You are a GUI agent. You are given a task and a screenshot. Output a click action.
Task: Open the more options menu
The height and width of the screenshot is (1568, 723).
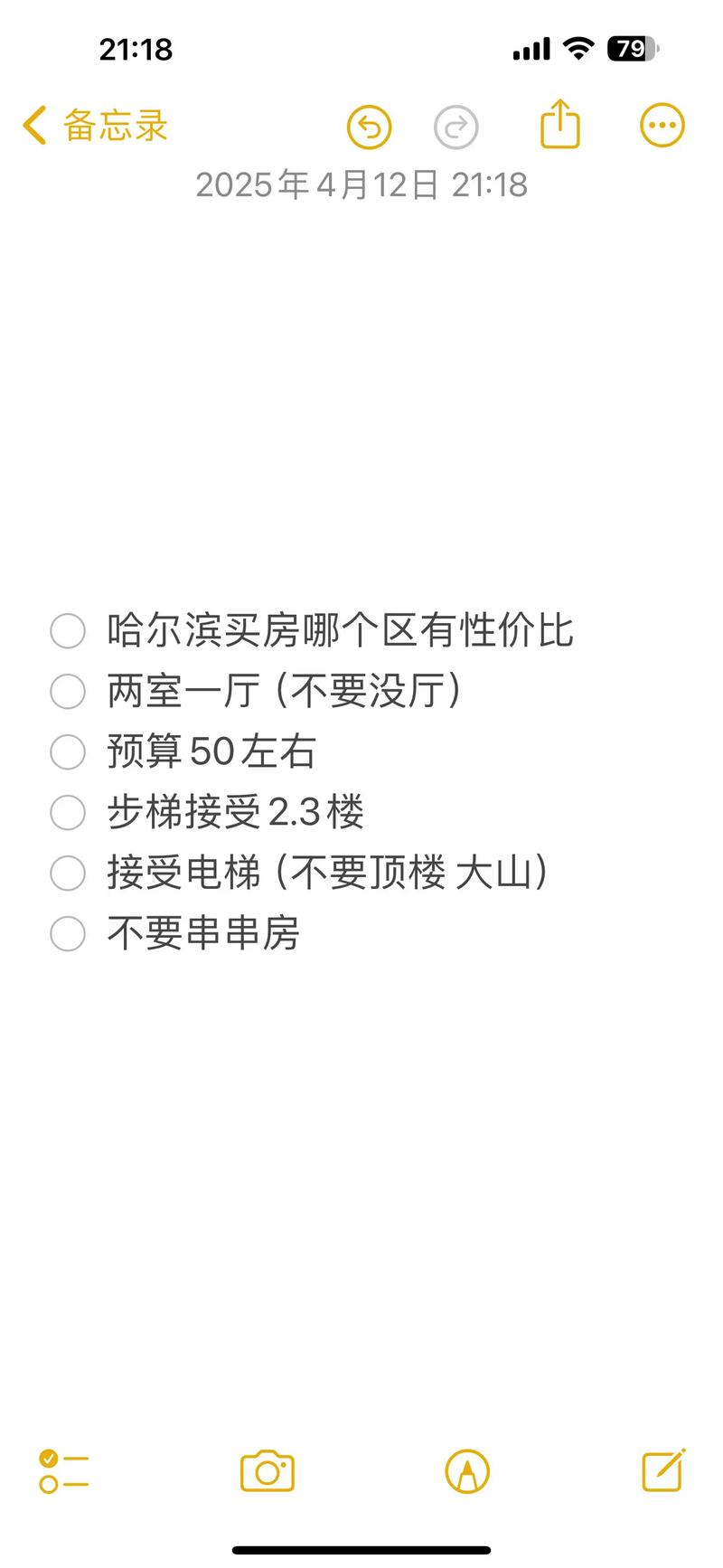tap(662, 126)
